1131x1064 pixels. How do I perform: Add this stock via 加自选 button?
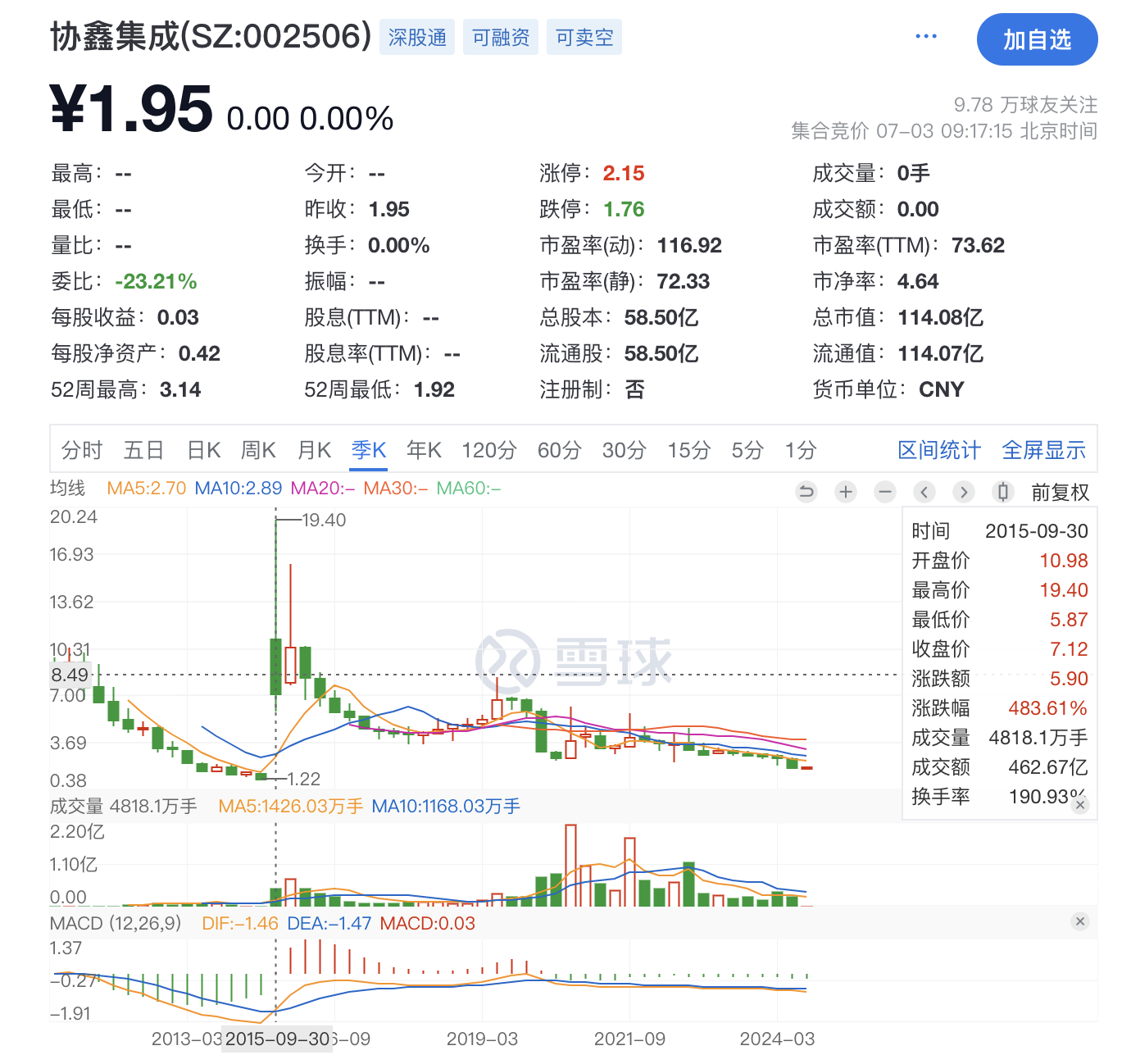(x=1037, y=39)
